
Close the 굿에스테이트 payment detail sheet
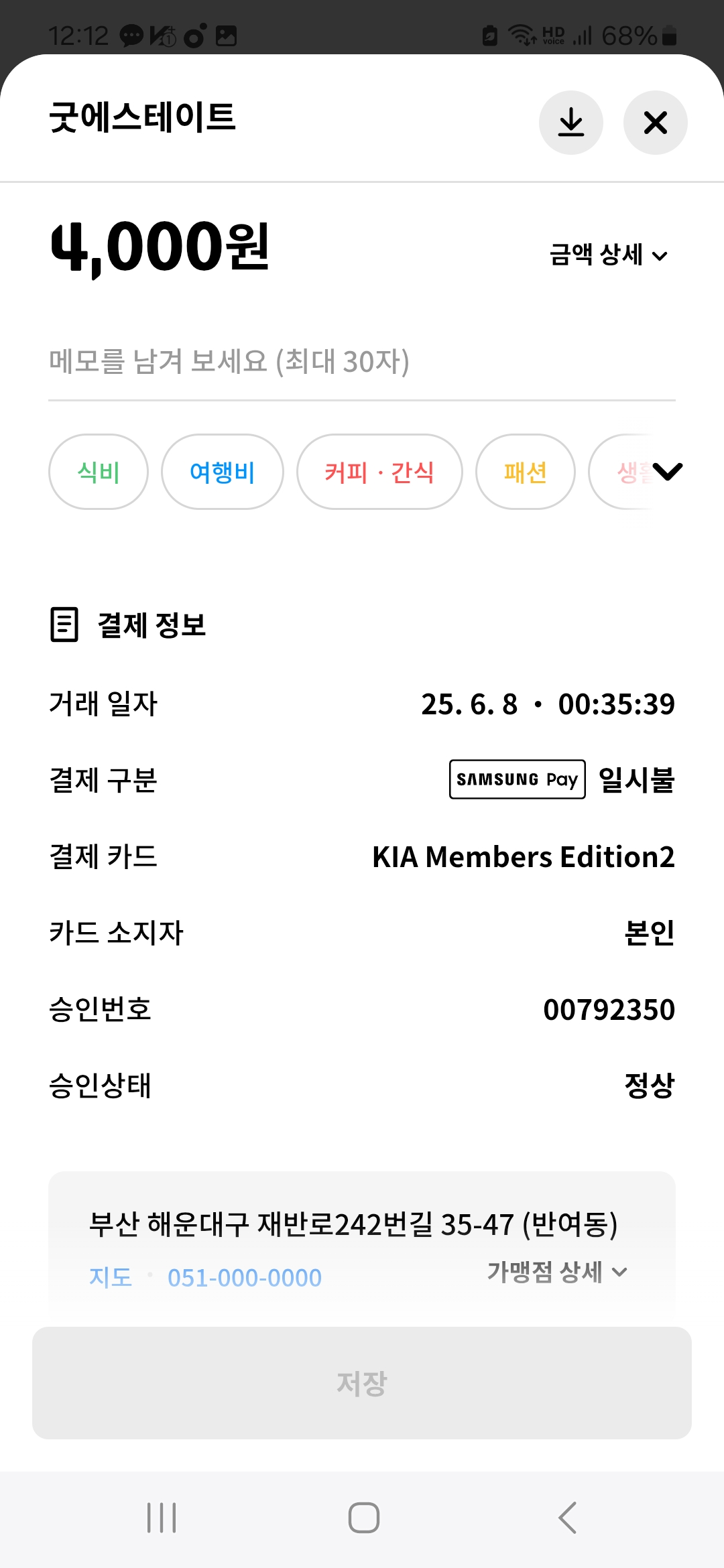point(655,123)
